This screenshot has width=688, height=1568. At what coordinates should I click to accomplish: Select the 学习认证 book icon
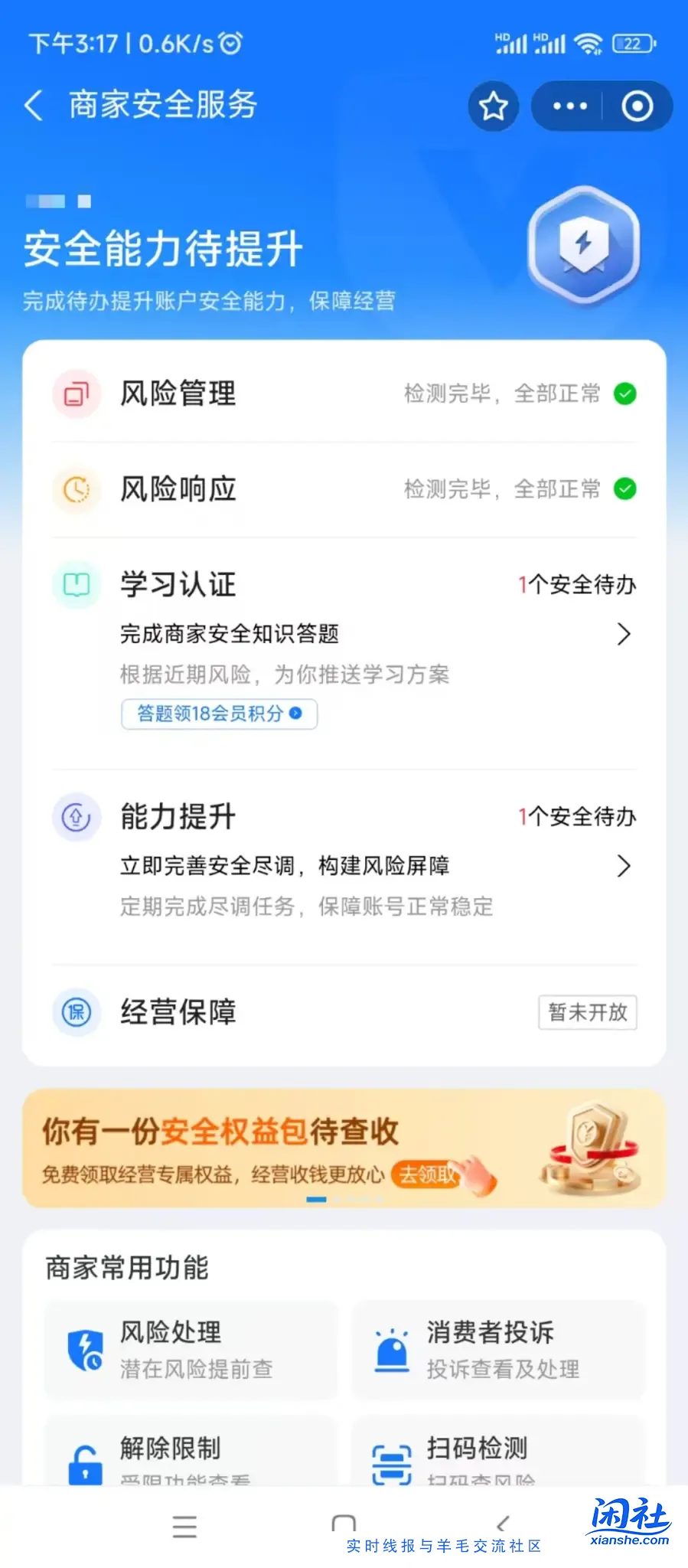tap(77, 585)
